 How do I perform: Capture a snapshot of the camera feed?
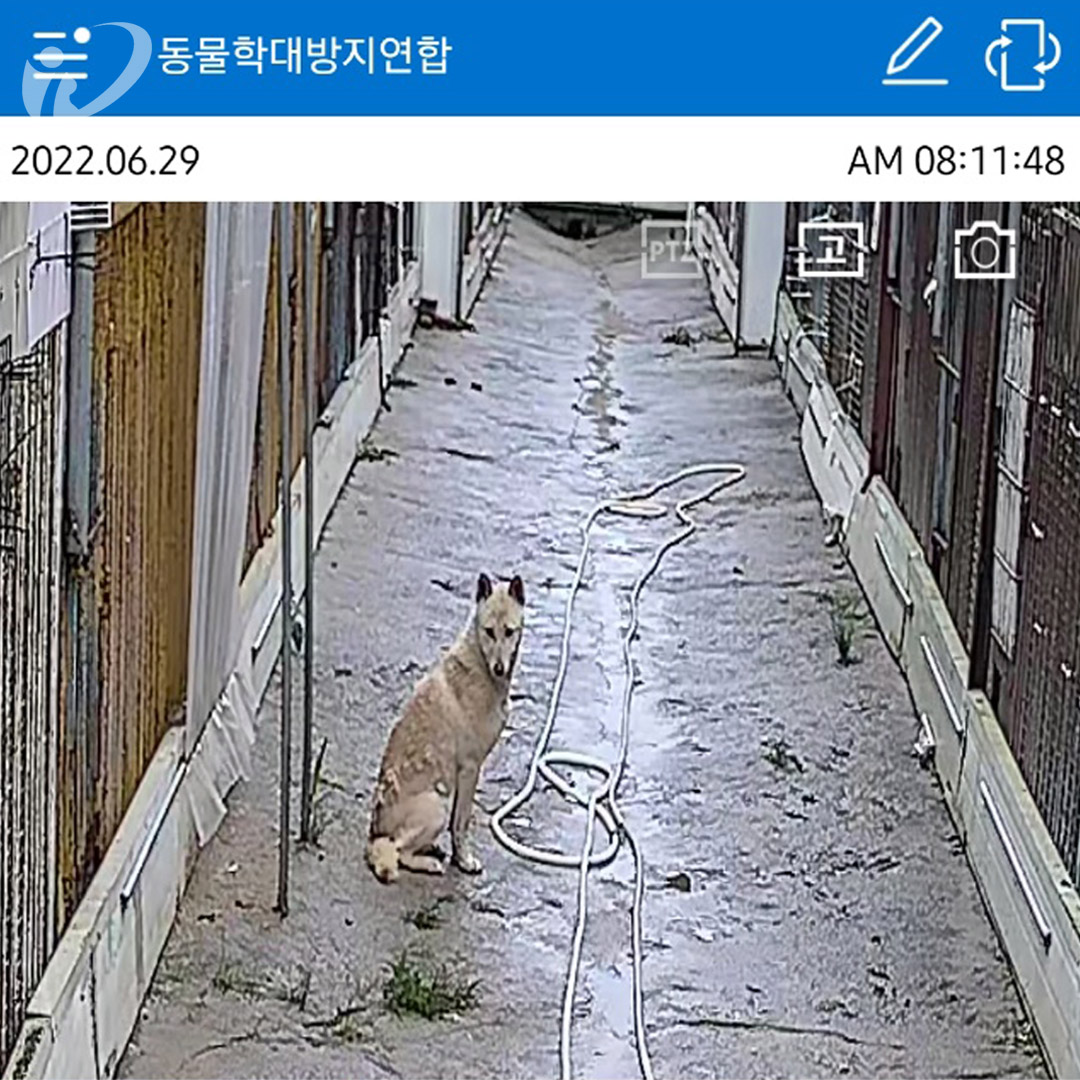pyautogui.click(x=984, y=251)
